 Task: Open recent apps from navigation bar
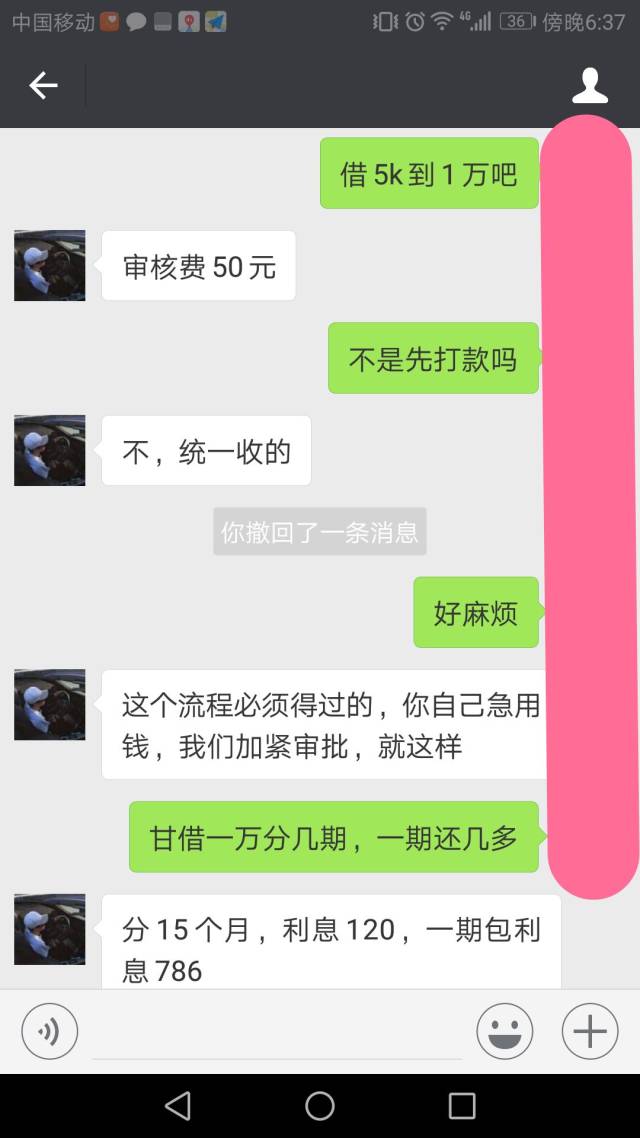coord(462,1106)
